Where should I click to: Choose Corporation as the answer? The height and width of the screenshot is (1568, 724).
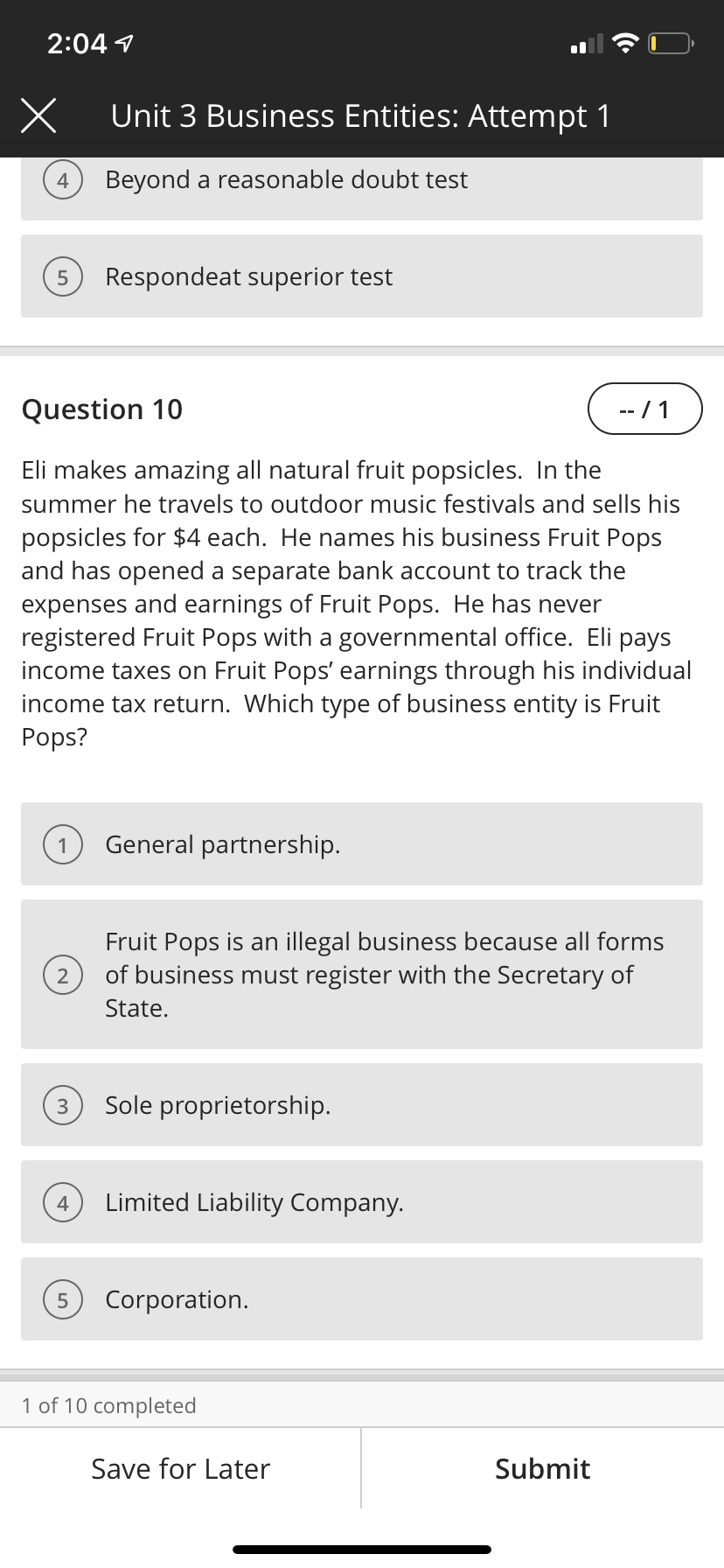pyautogui.click(x=361, y=1299)
